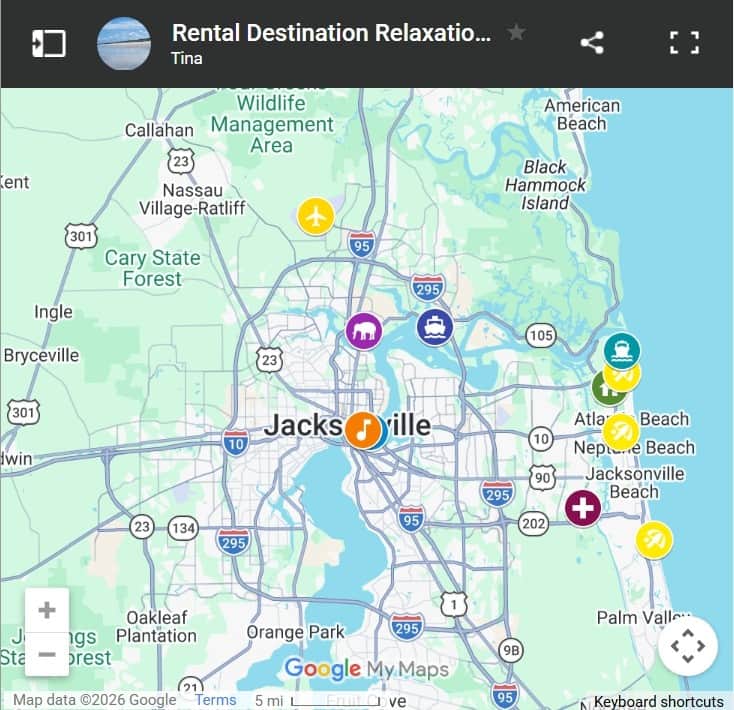This screenshot has width=734, height=710.
Task: Select the orange music note marker
Action: [362, 430]
